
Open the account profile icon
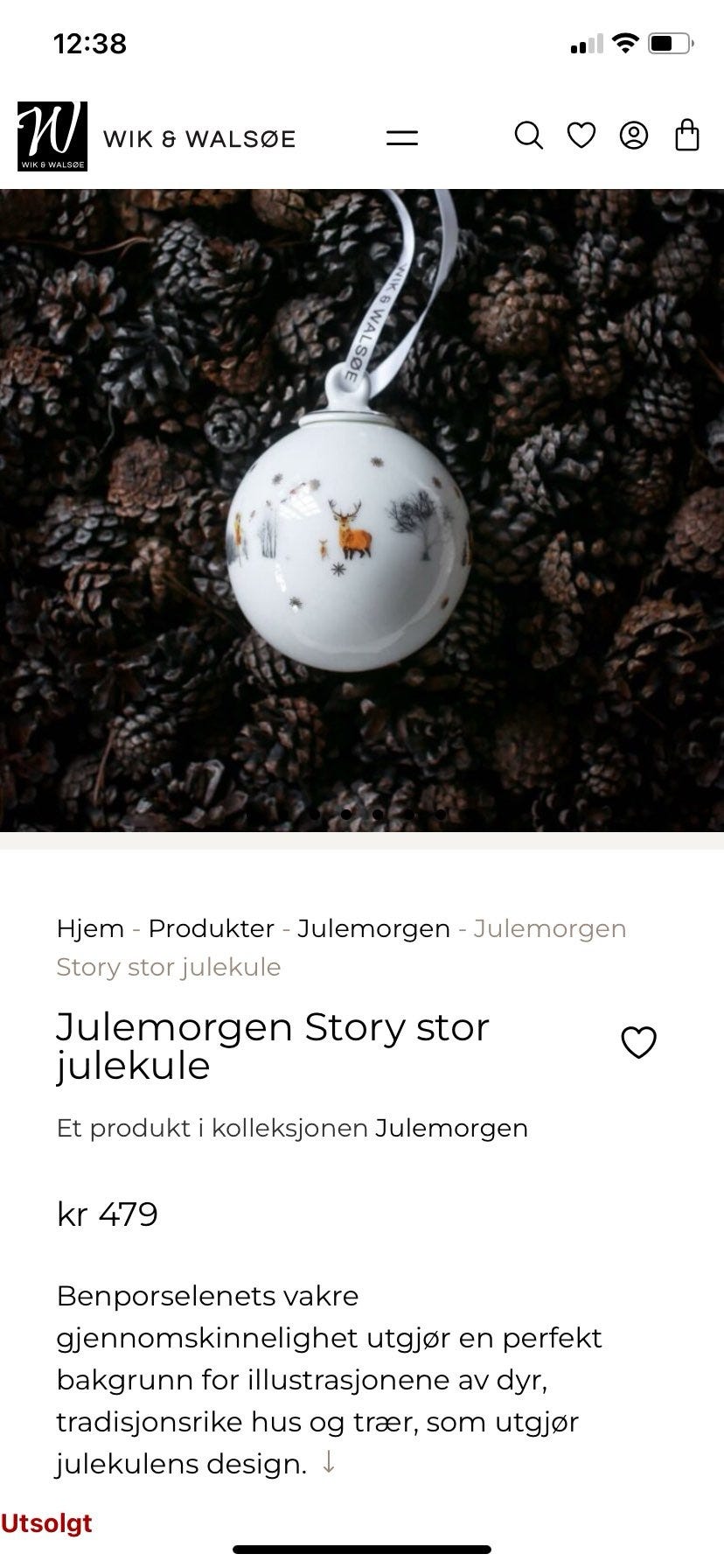click(633, 136)
